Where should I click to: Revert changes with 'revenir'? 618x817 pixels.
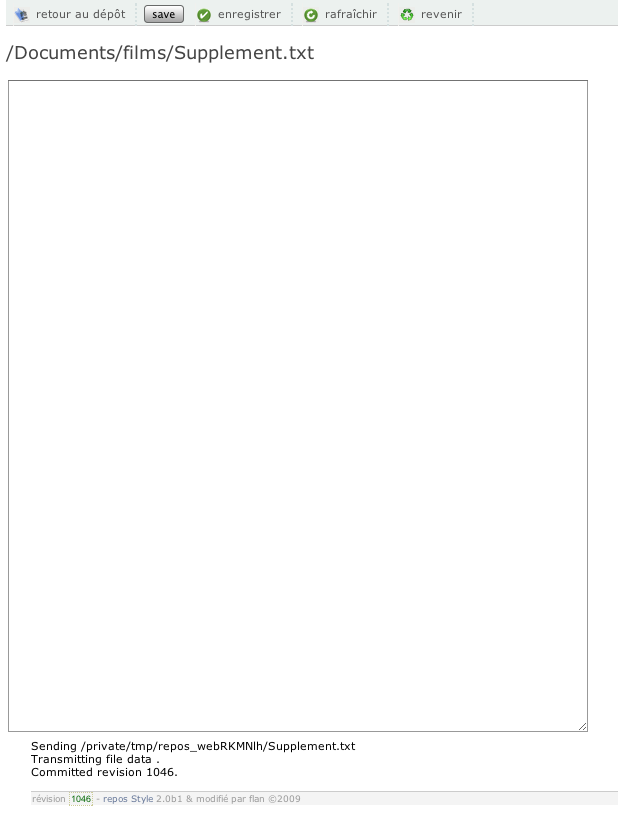pos(441,14)
